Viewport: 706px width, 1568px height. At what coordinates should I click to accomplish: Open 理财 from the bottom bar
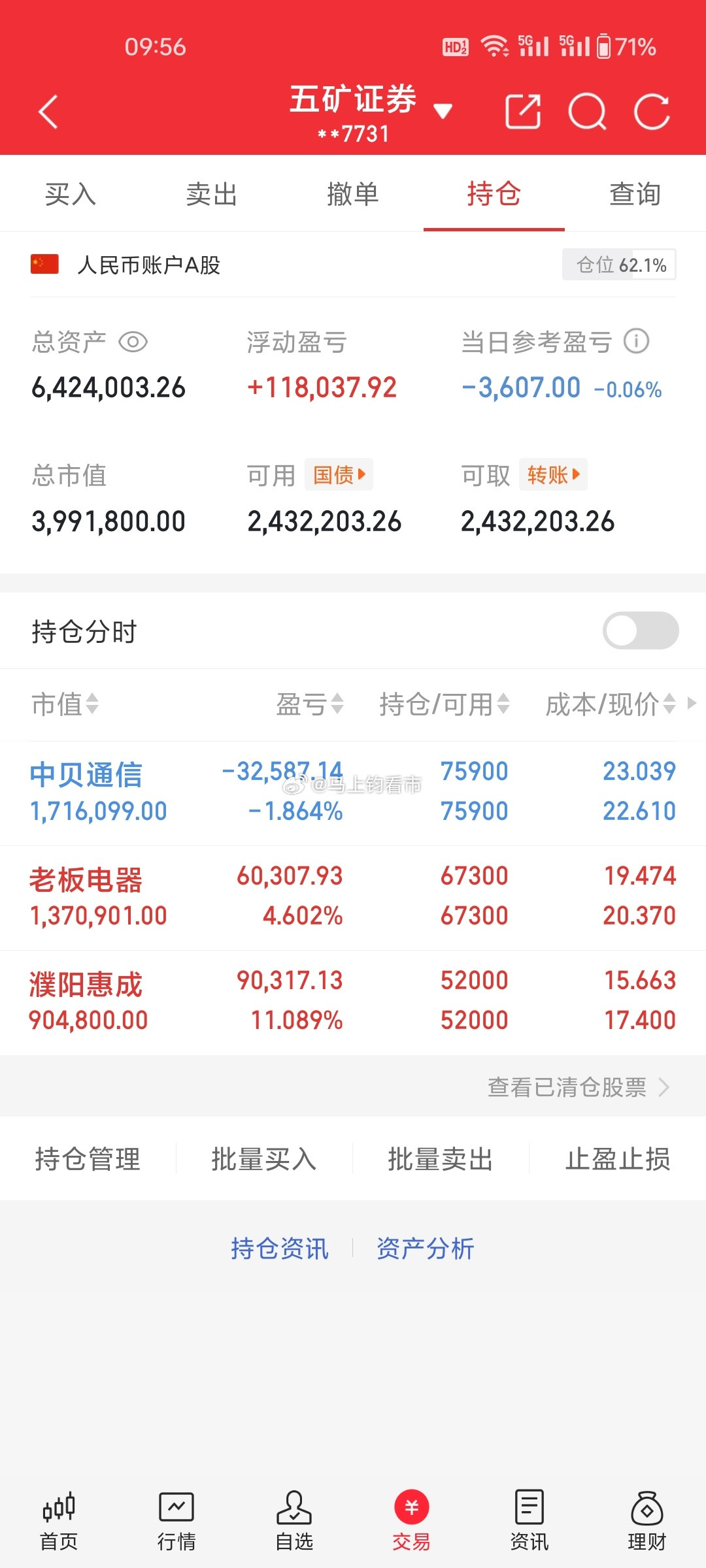pyautogui.click(x=646, y=1522)
